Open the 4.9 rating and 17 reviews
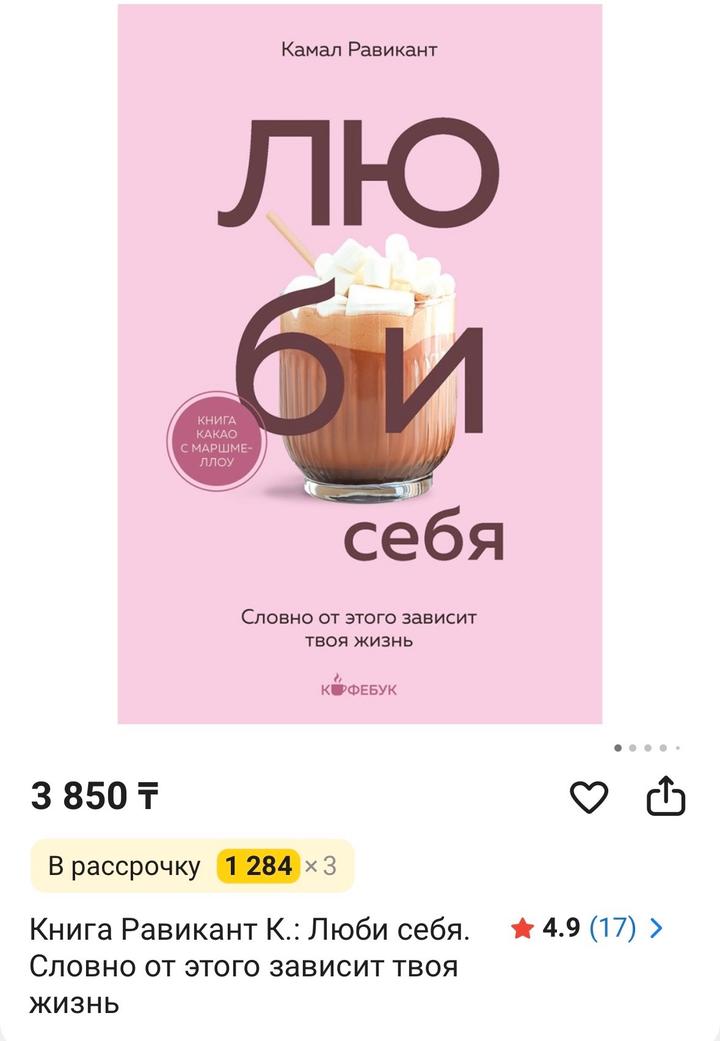This screenshot has width=720, height=1041. point(588,929)
